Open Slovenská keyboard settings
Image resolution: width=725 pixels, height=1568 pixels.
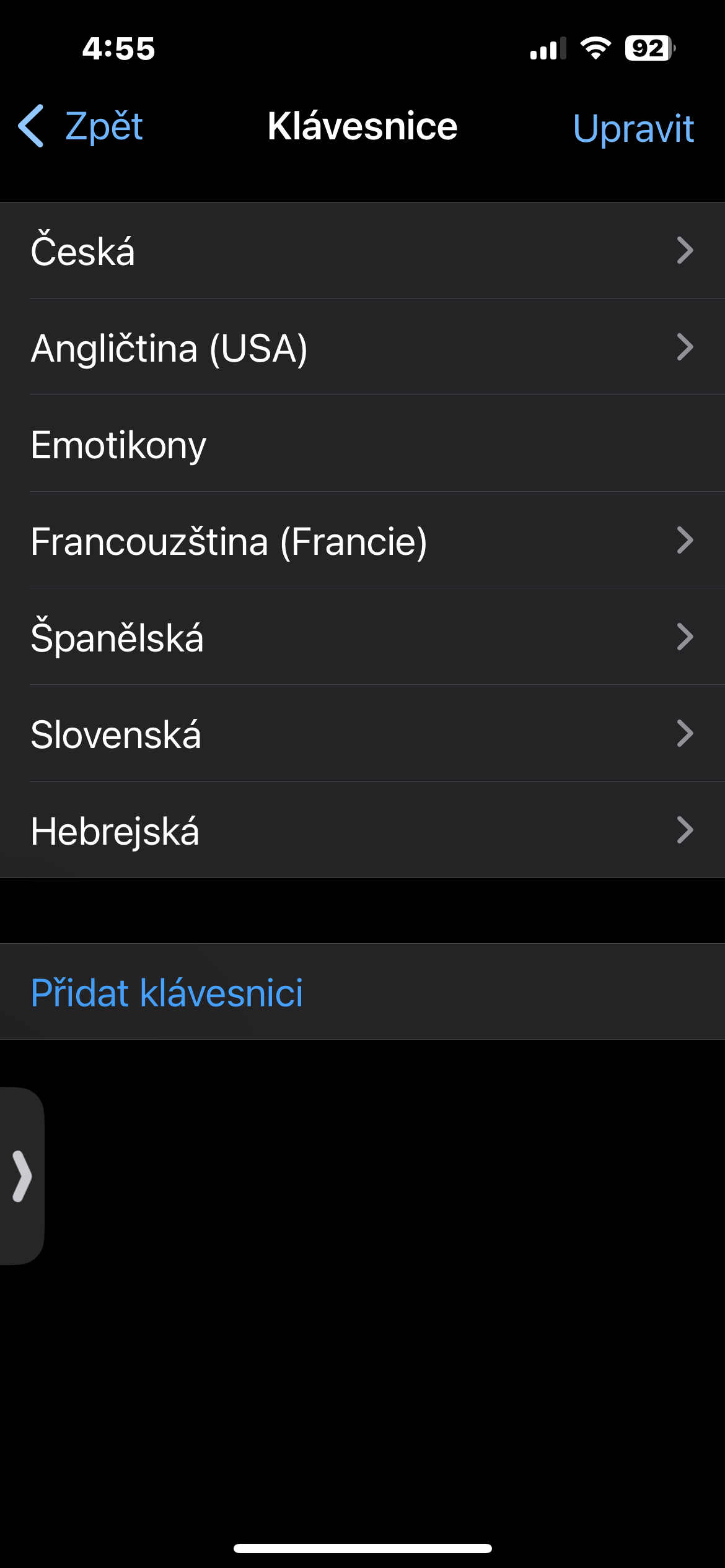(362, 734)
